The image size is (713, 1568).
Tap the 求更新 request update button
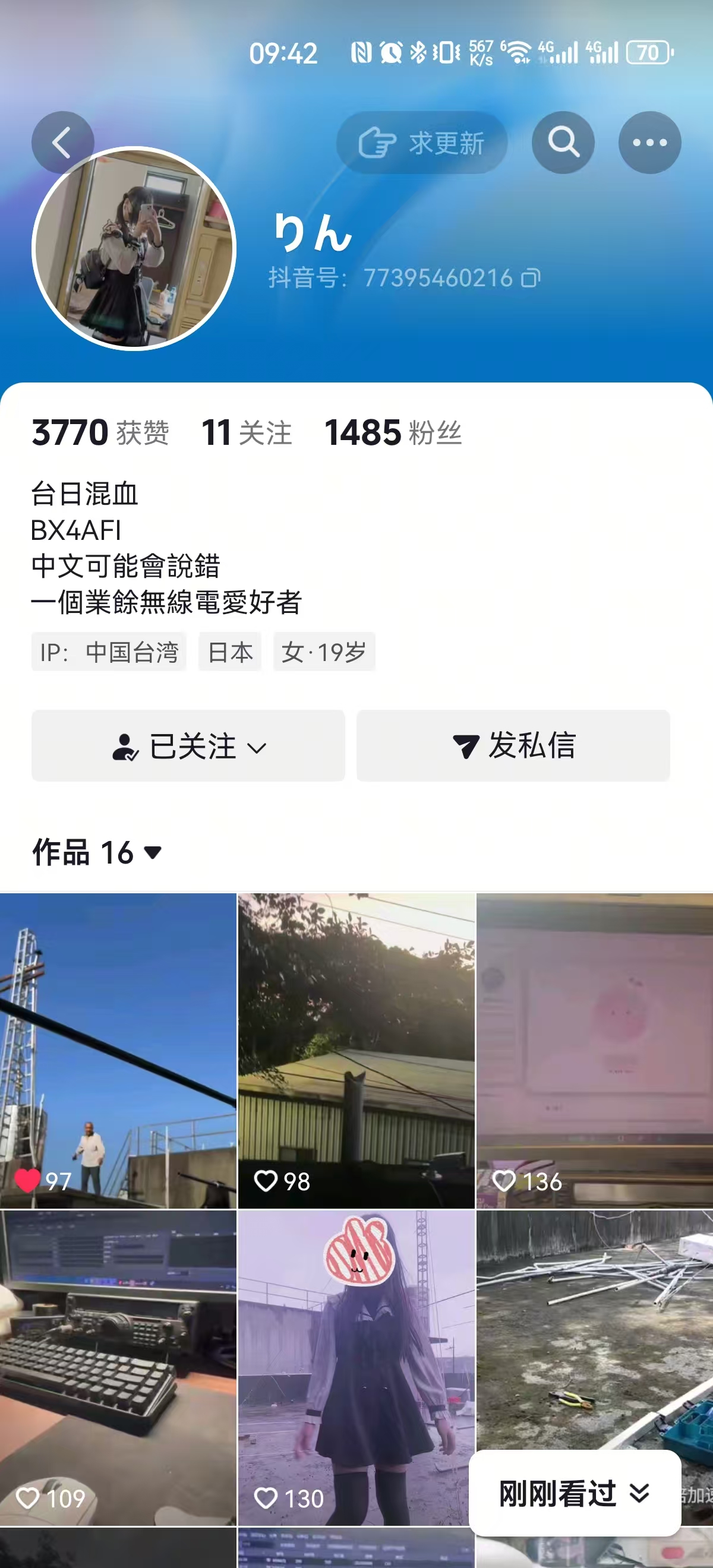click(421, 143)
